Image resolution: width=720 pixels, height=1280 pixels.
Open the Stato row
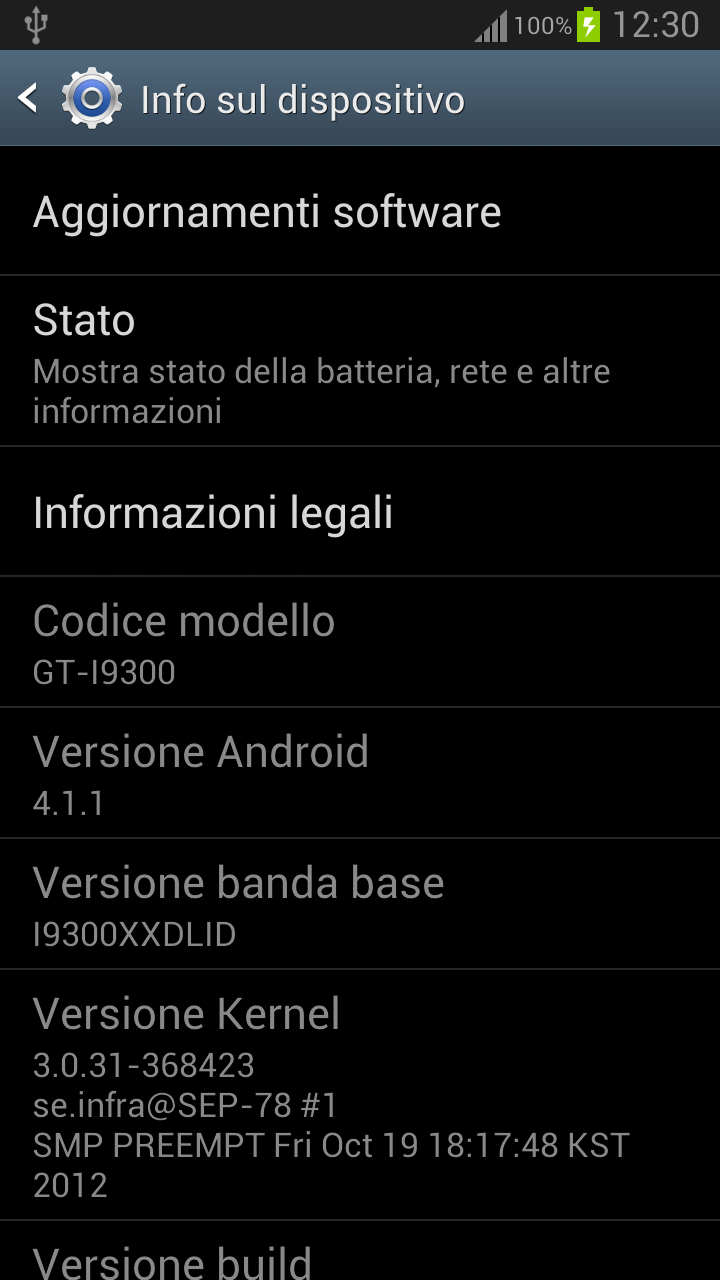[x=360, y=361]
